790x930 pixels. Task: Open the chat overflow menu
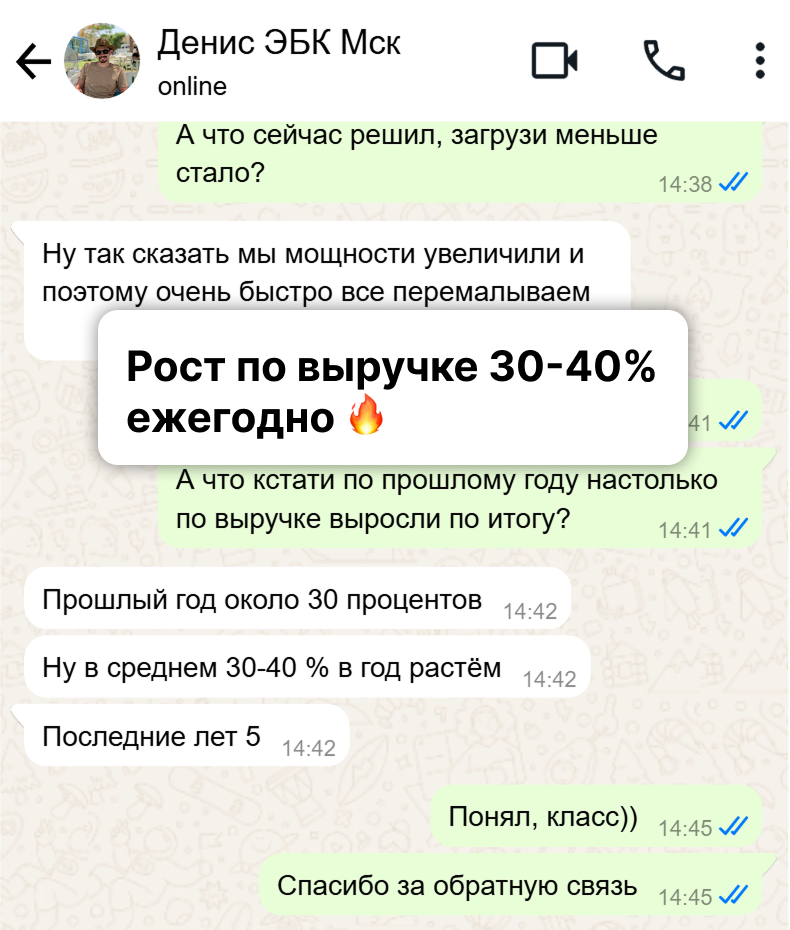[760, 61]
